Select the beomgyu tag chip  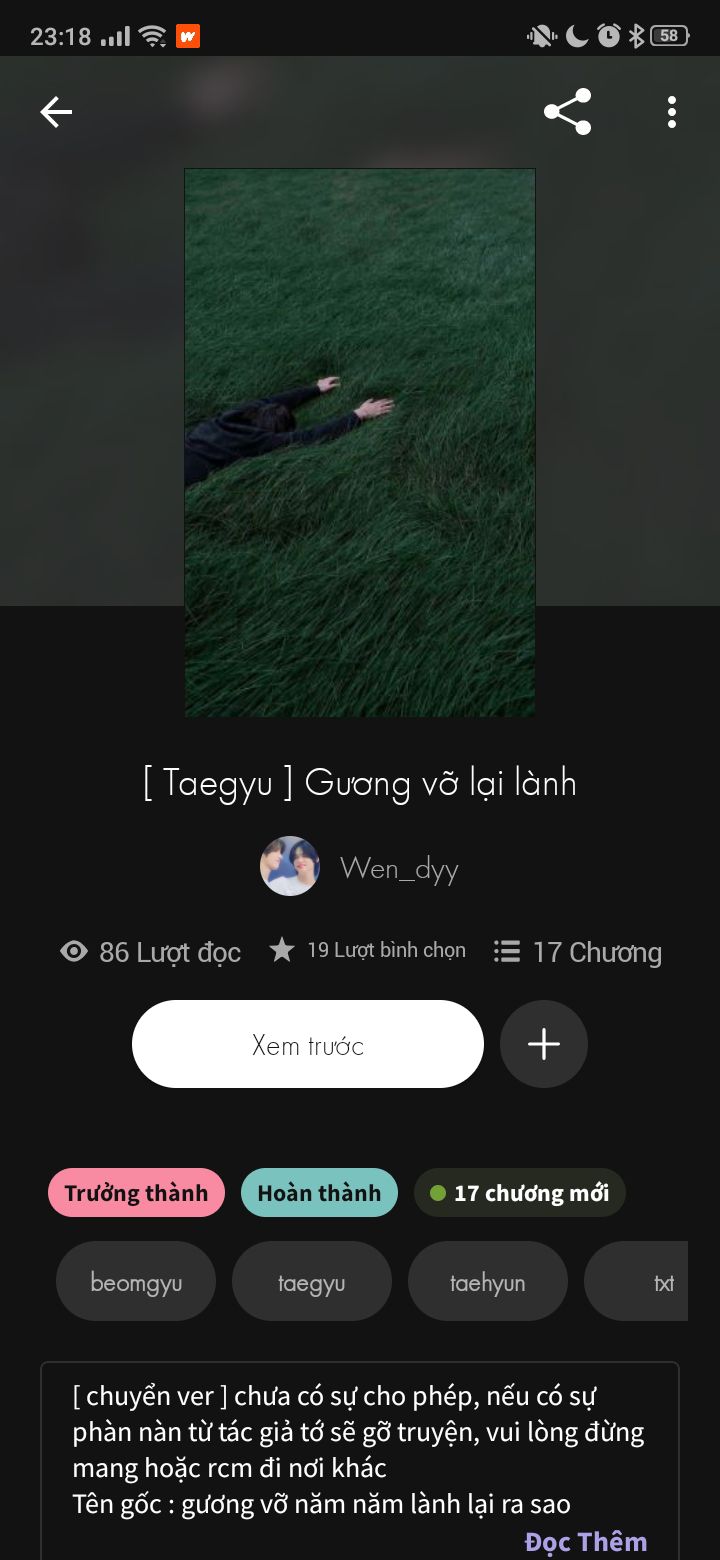136,1282
